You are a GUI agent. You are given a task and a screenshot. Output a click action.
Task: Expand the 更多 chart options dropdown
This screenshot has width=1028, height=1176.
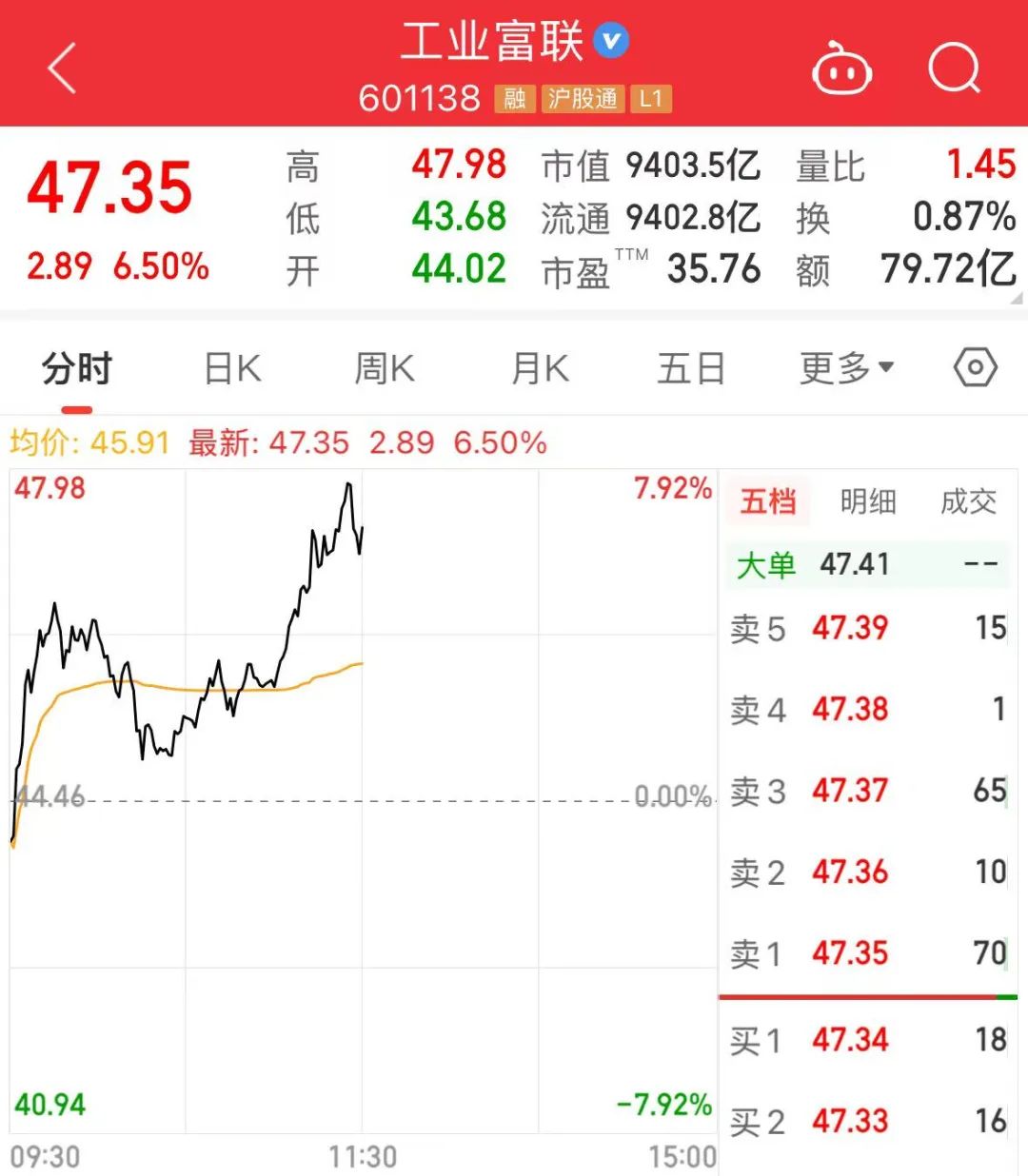846,369
